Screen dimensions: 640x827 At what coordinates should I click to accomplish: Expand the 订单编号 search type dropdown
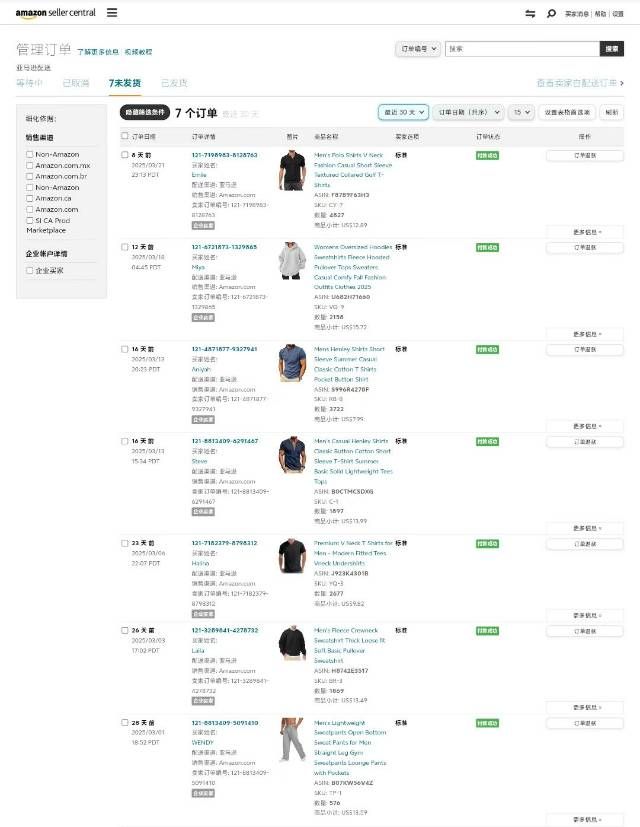419,48
